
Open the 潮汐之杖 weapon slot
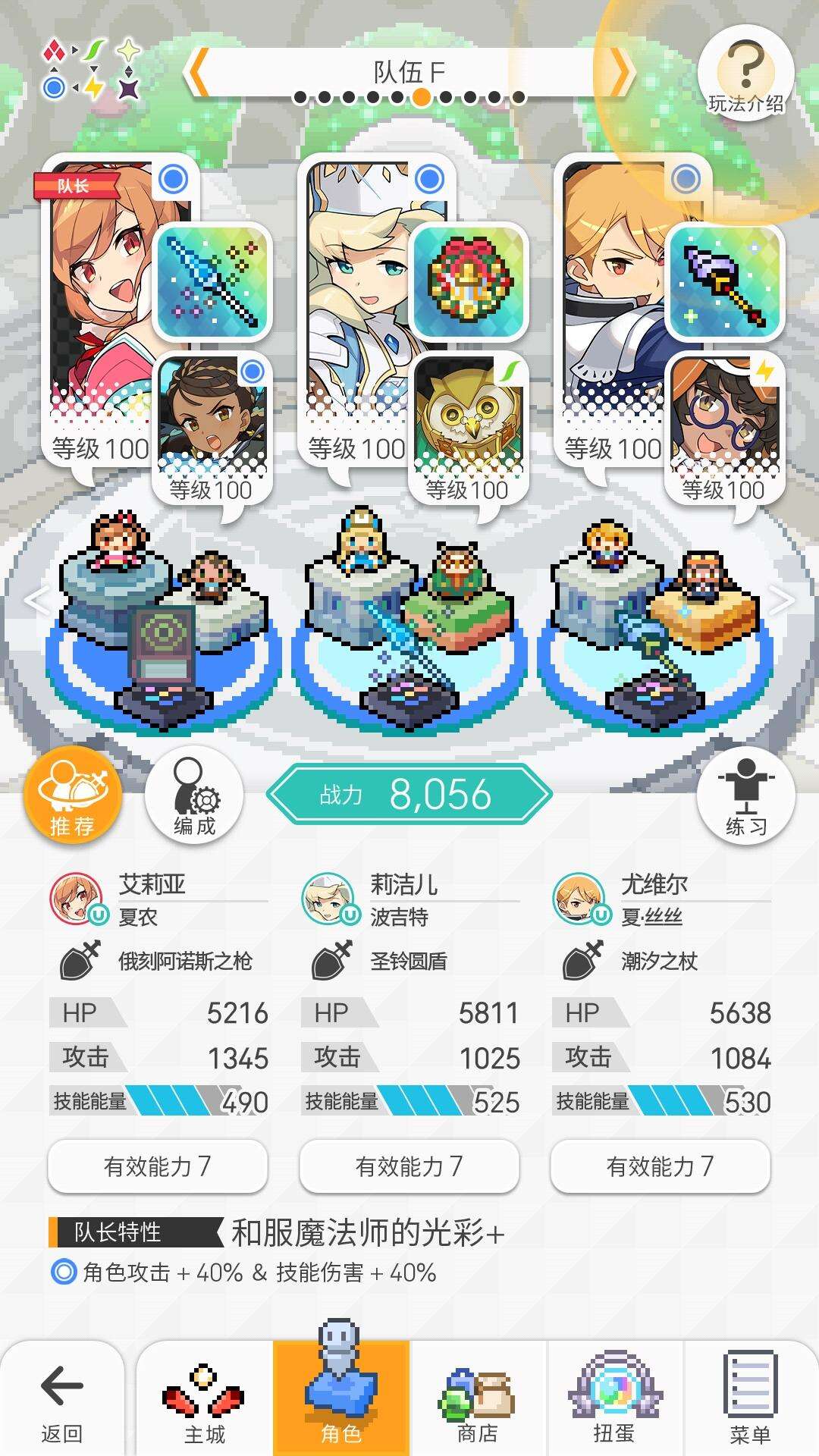tap(725, 281)
